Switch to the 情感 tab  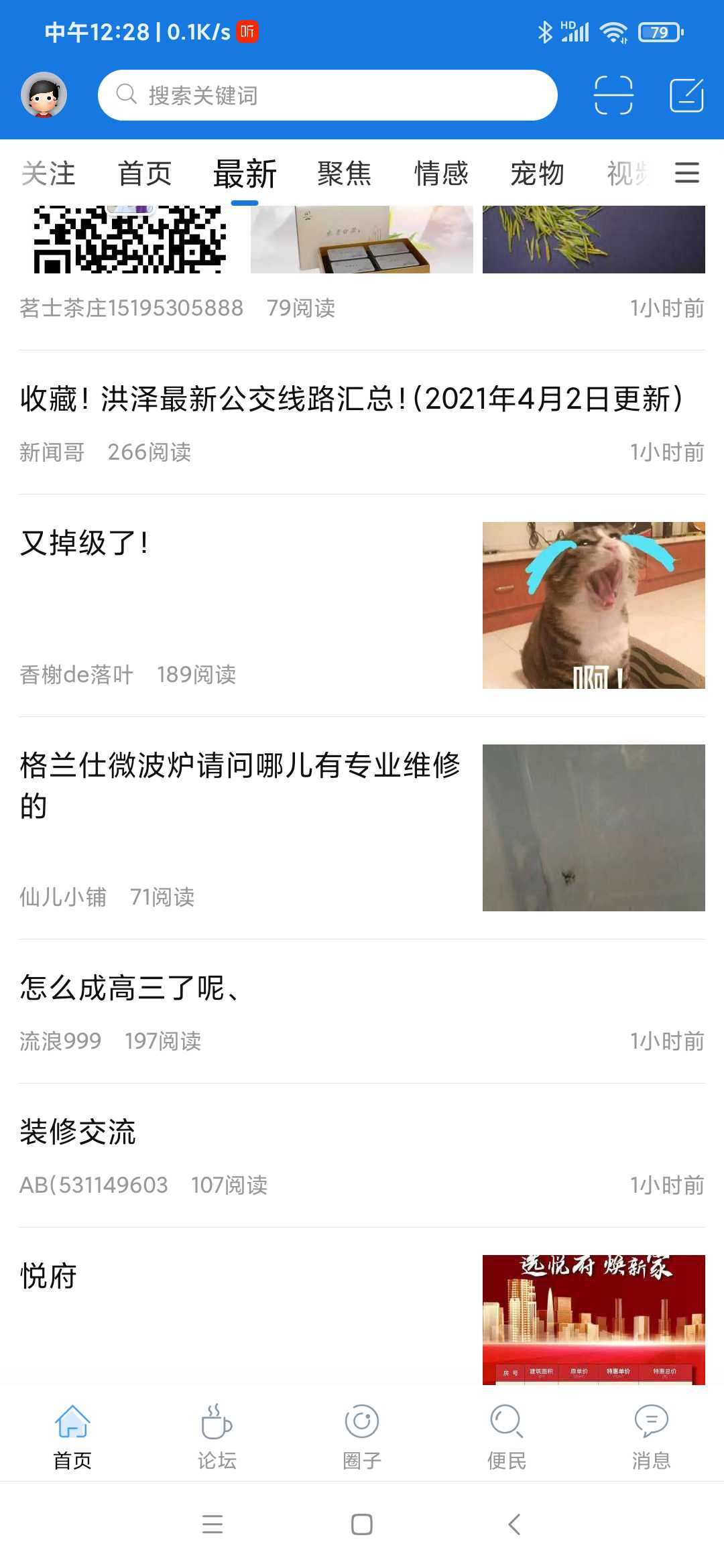pos(441,174)
